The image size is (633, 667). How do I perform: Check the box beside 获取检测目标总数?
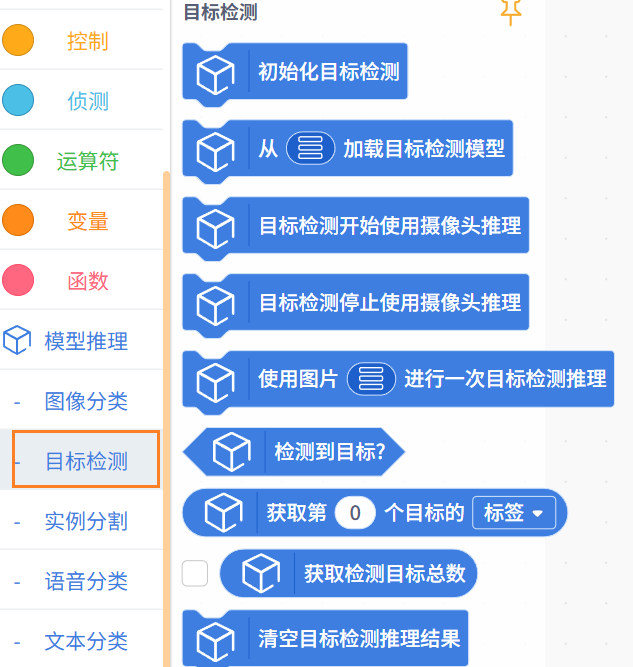click(x=195, y=573)
